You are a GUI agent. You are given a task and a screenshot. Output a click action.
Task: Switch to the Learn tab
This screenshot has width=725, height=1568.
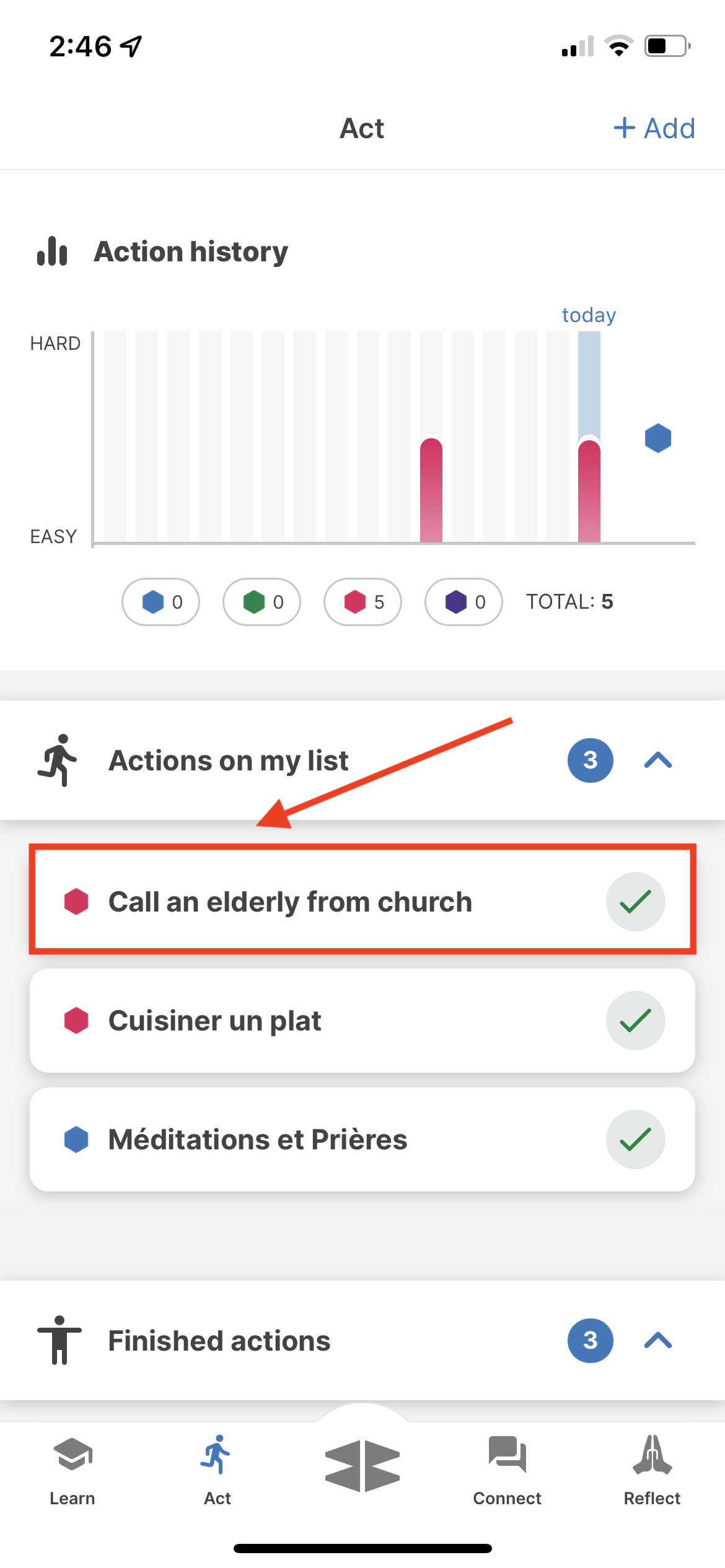click(x=72, y=1471)
